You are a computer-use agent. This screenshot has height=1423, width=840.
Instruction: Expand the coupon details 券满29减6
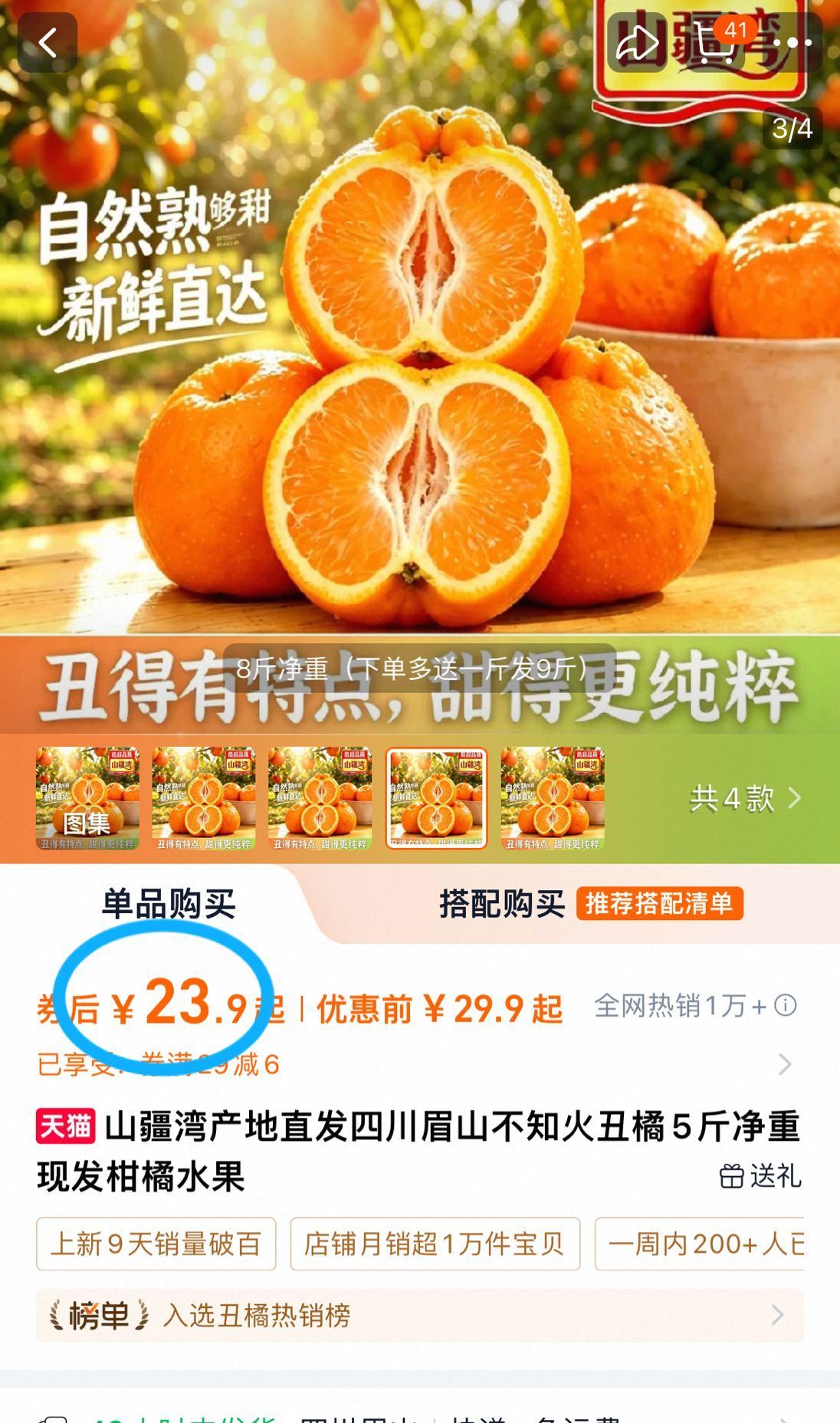414,1064
